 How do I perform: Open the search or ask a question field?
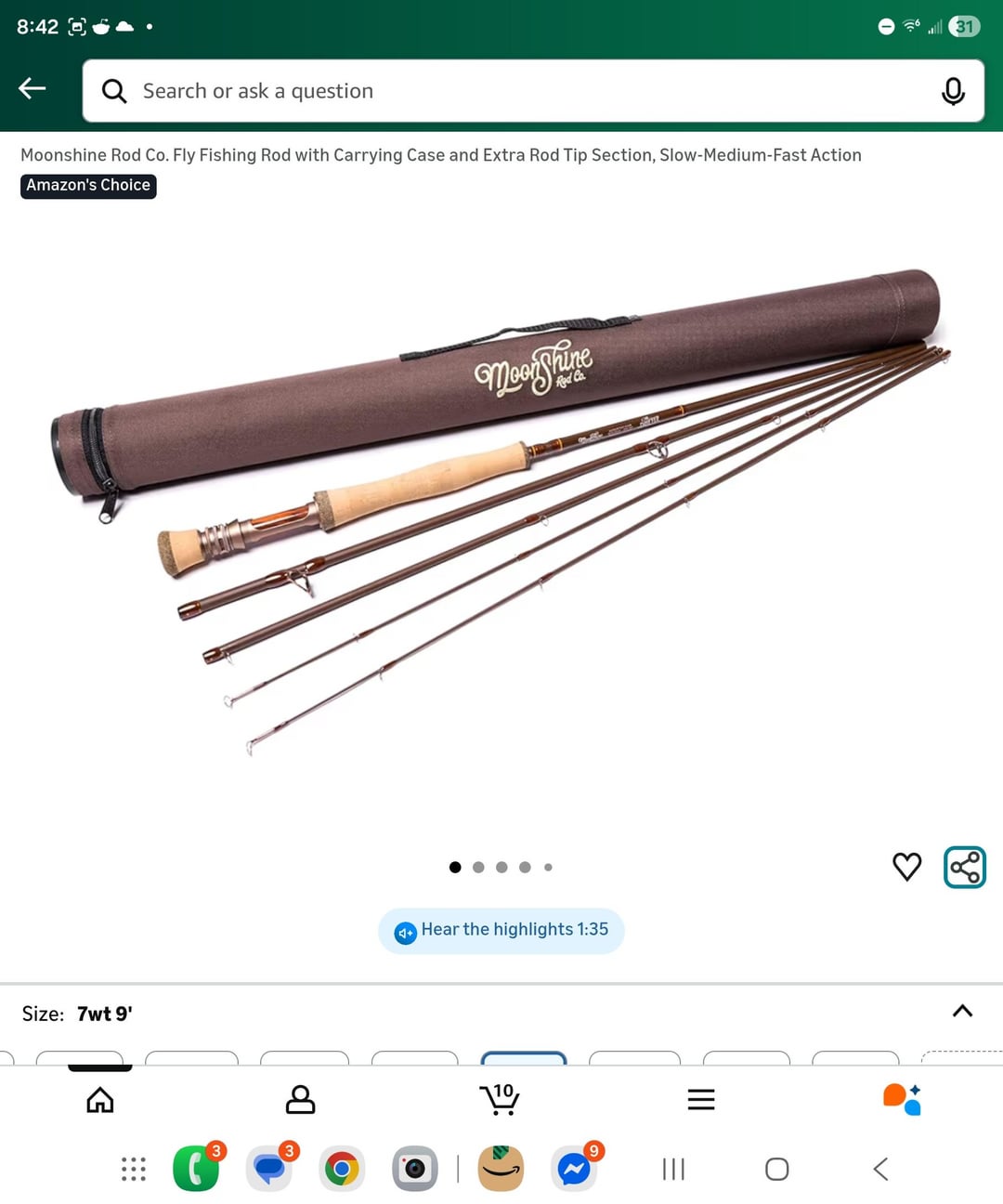(520, 91)
